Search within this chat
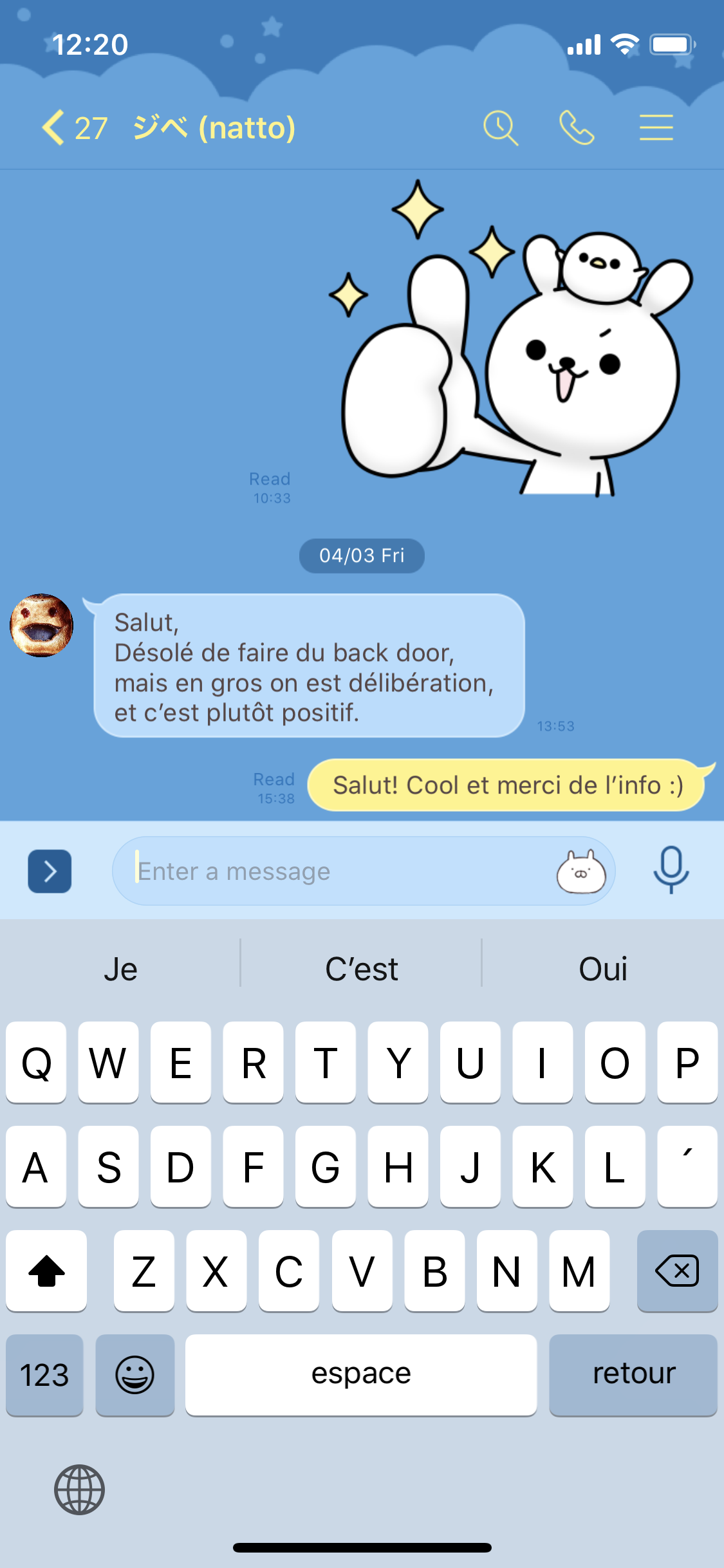The width and height of the screenshot is (724, 1568). pyautogui.click(x=501, y=127)
